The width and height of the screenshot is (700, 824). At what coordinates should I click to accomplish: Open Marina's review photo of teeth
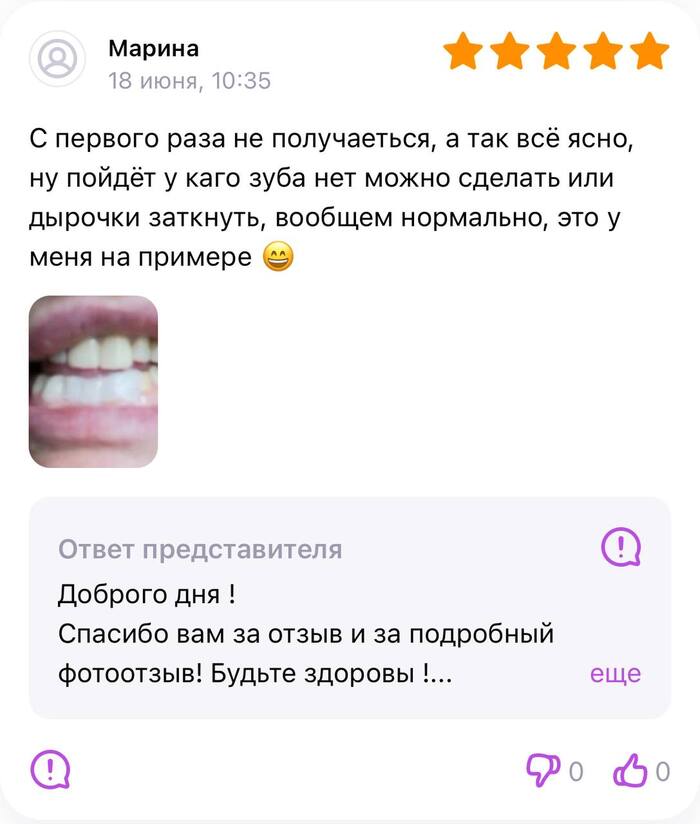(93, 381)
